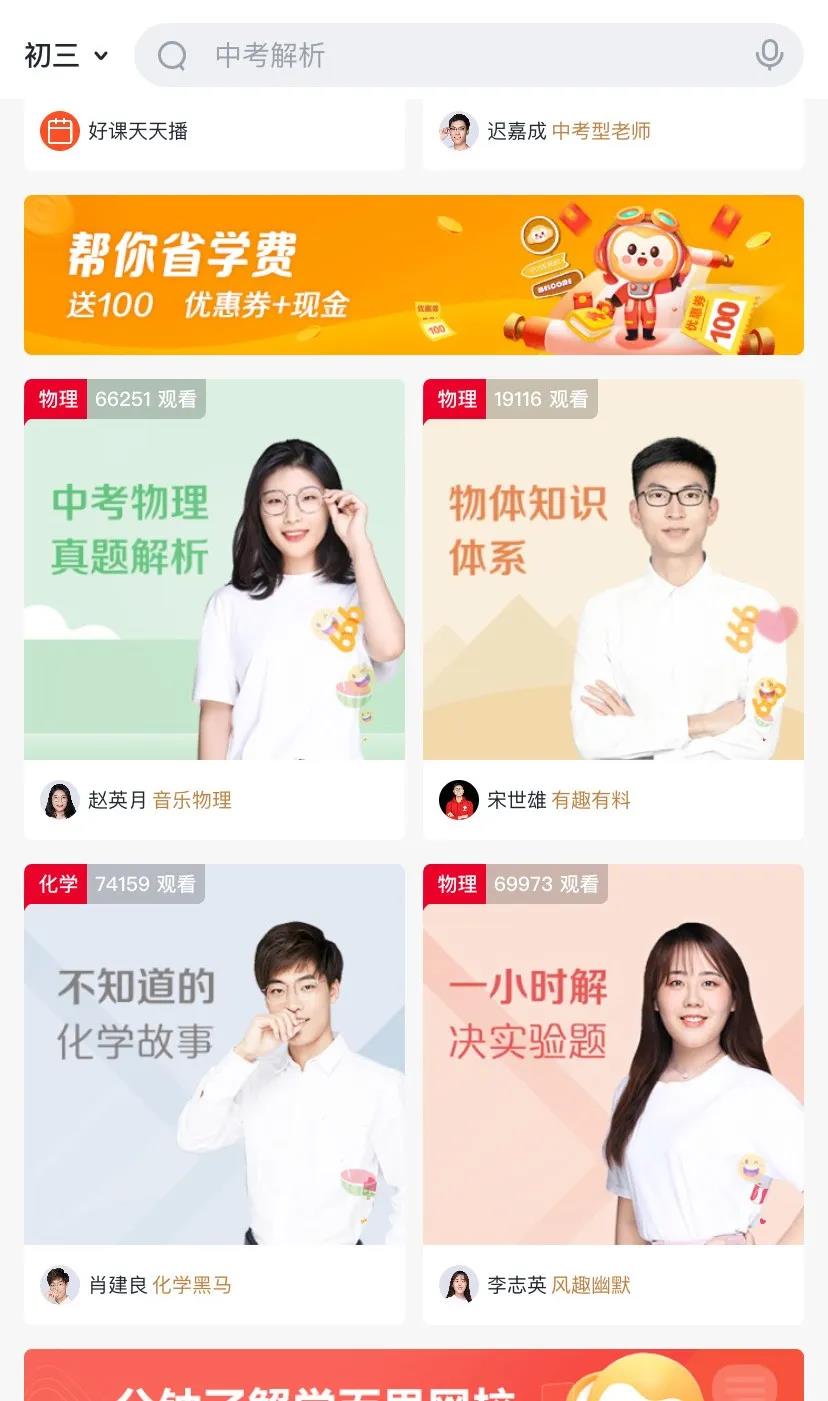Image resolution: width=828 pixels, height=1401 pixels.
Task: Open the 初三 grade dropdown
Action: (66, 56)
